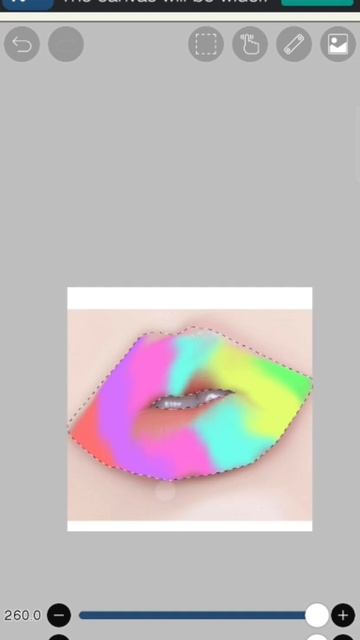Undo the last stroke
Image resolution: width=360 pixels, height=640 pixels.
coord(22,44)
